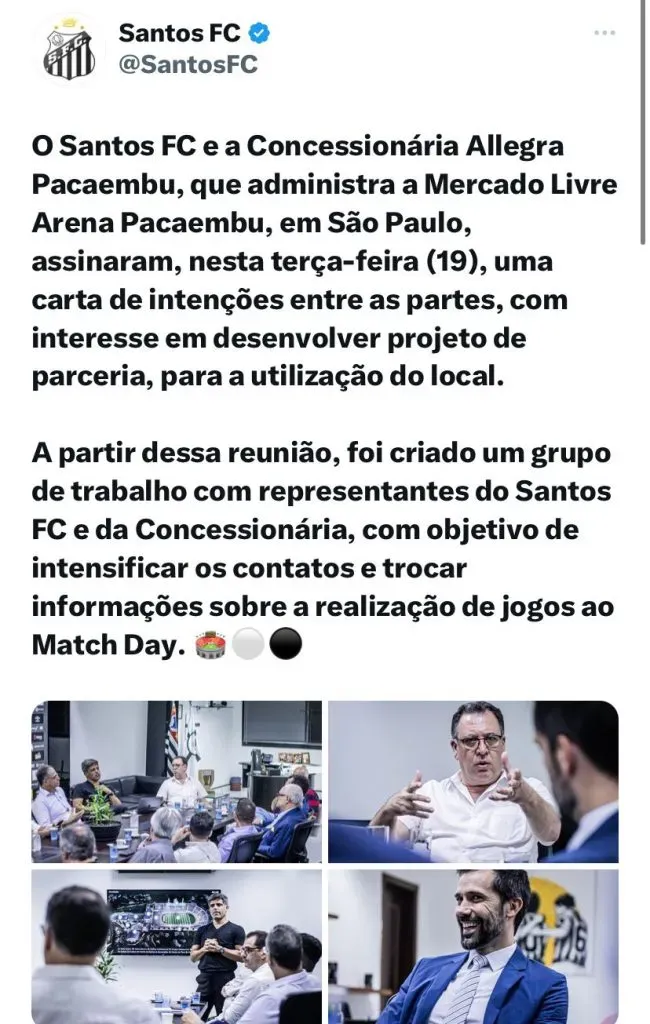
Task: Enlarge photo of smiling man in blue suit
Action: pyautogui.click(x=473, y=946)
